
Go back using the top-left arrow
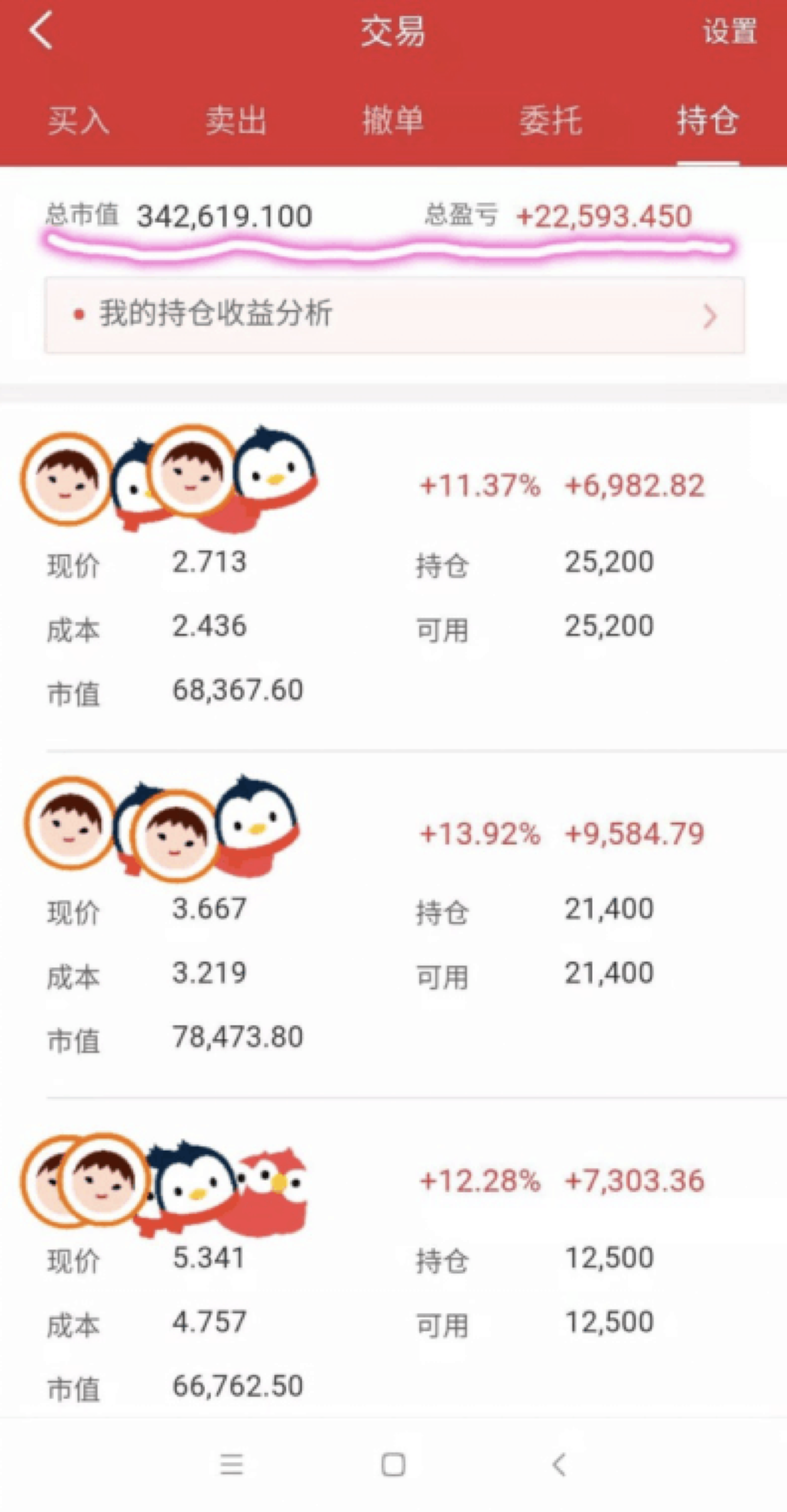[41, 30]
